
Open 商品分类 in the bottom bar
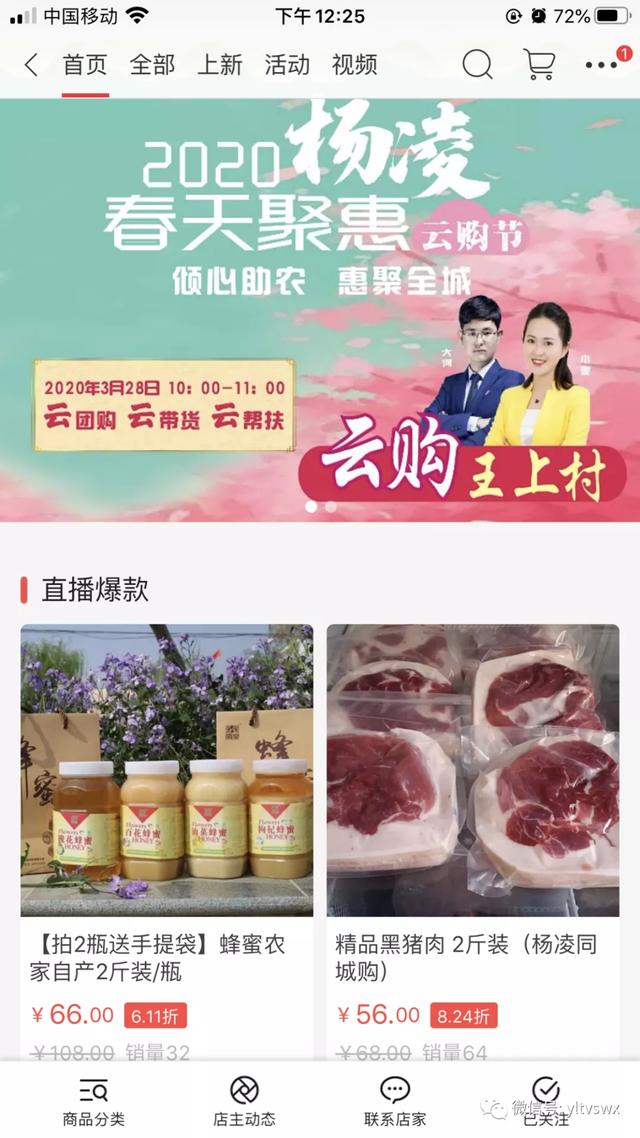pos(94,1100)
